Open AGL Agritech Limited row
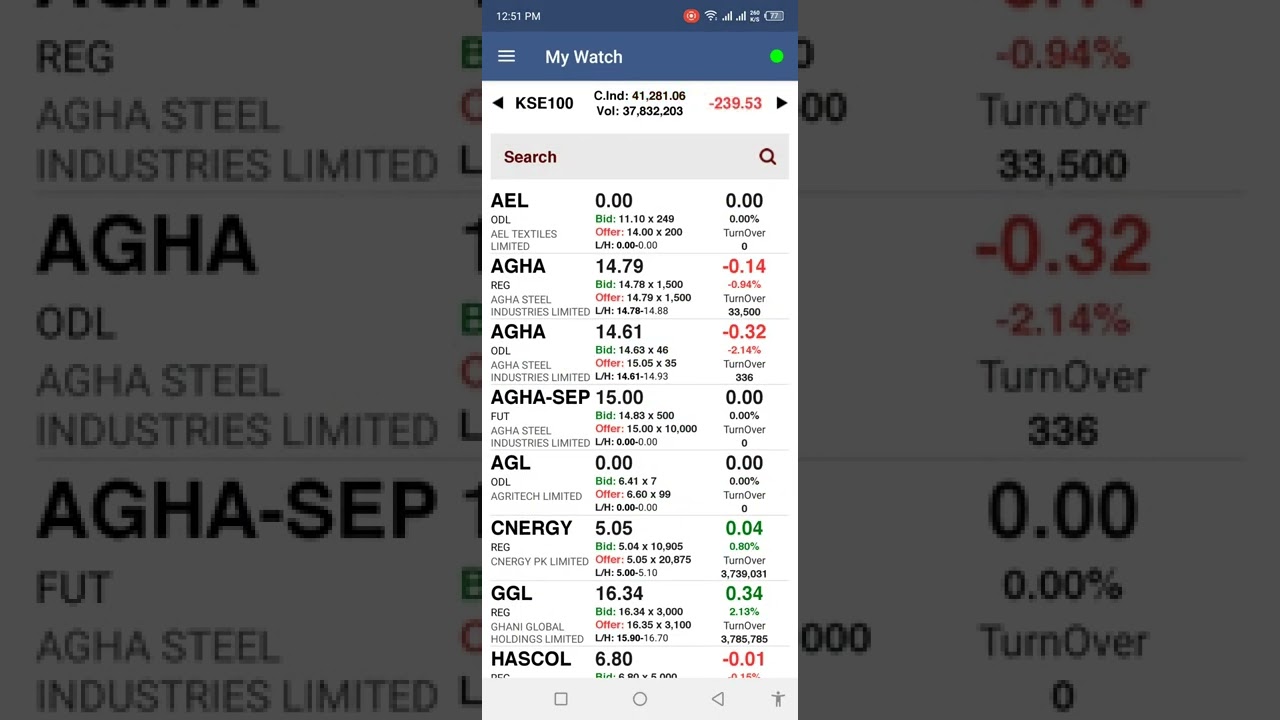The image size is (1280, 720). point(639,483)
